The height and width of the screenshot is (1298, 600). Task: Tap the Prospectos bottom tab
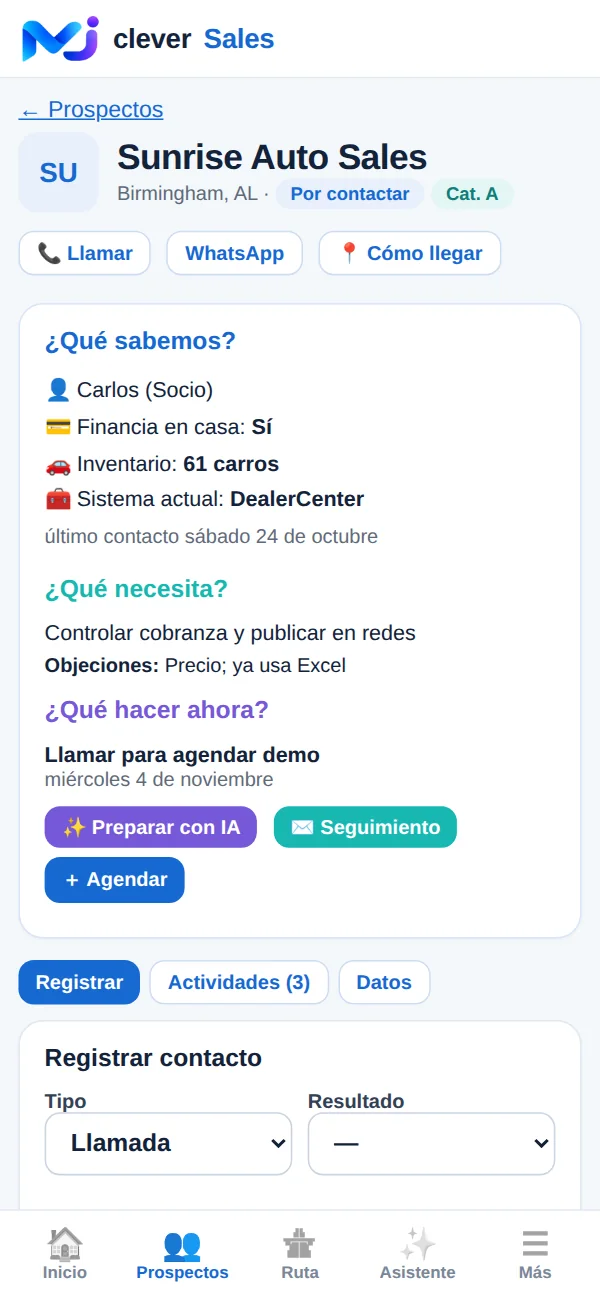(x=182, y=1254)
